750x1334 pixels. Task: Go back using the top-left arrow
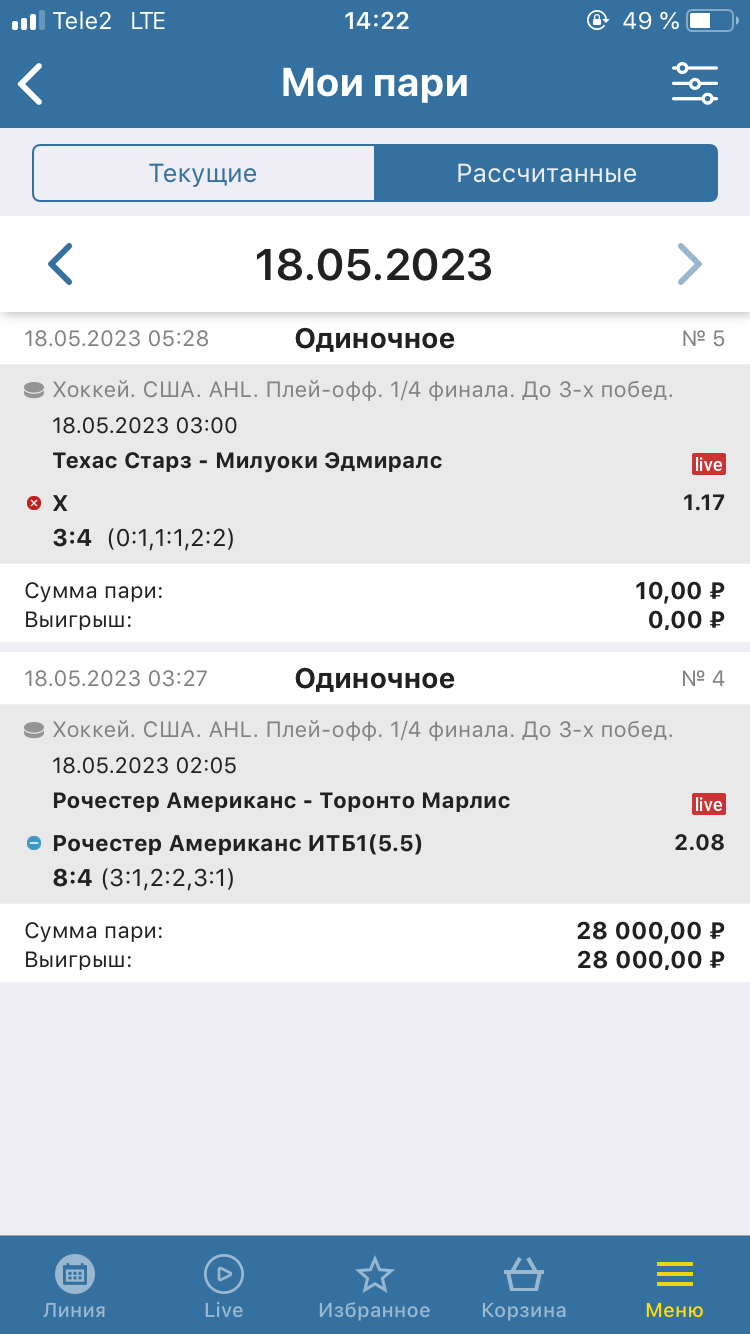32,84
